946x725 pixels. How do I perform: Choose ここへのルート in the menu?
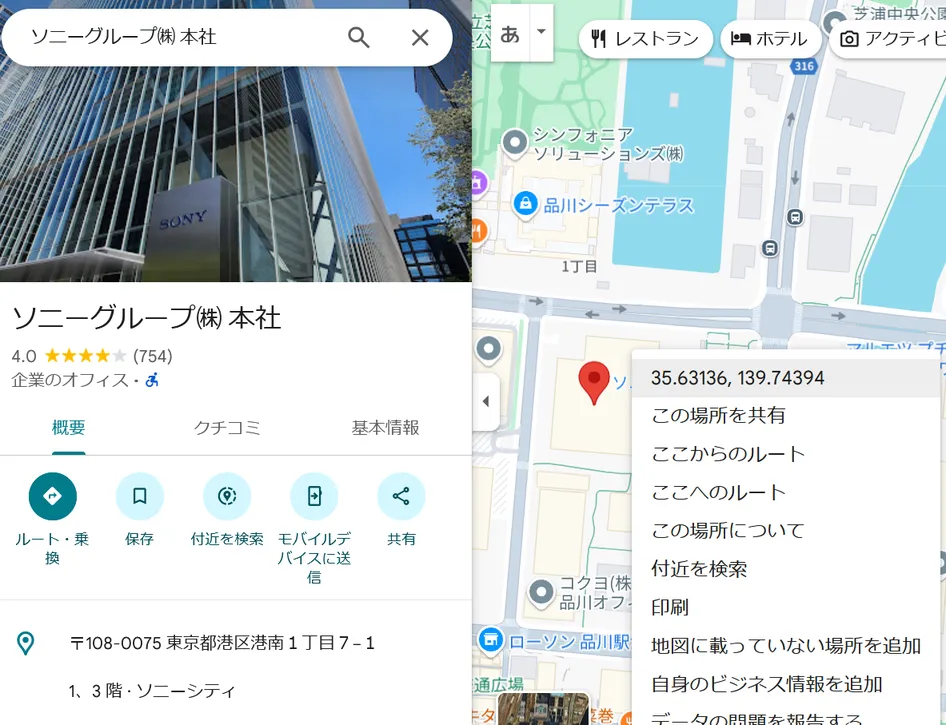click(718, 492)
